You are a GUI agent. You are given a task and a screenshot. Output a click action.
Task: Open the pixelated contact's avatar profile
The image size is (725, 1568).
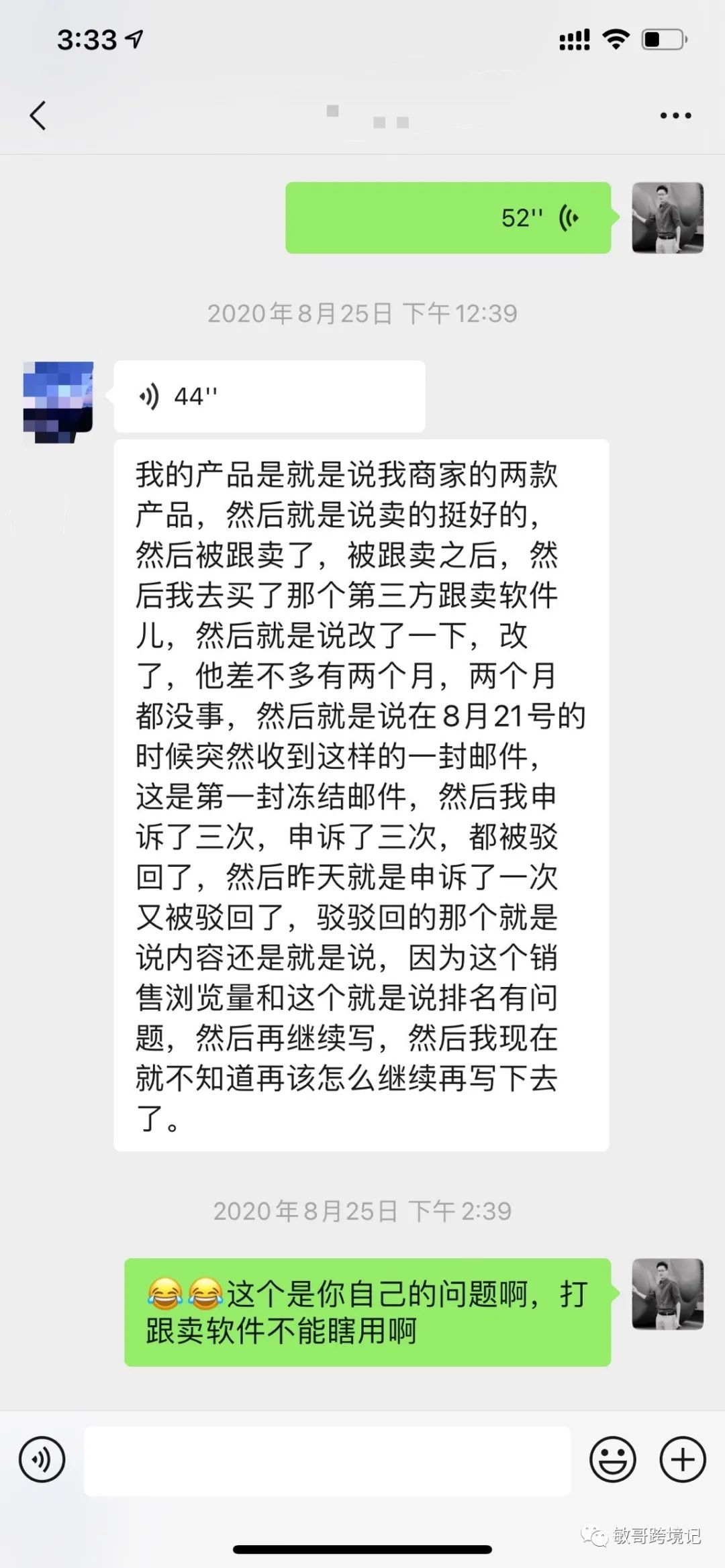click(x=58, y=401)
